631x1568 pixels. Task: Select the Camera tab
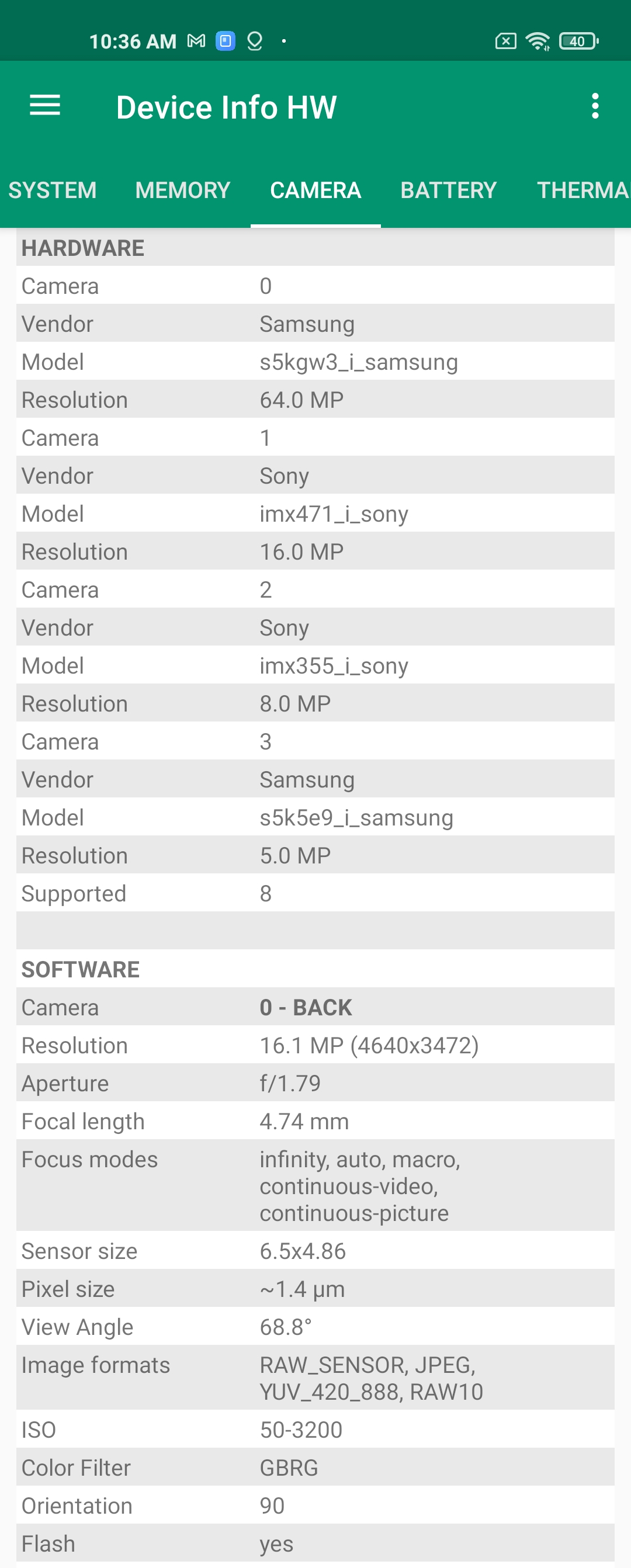(x=315, y=190)
